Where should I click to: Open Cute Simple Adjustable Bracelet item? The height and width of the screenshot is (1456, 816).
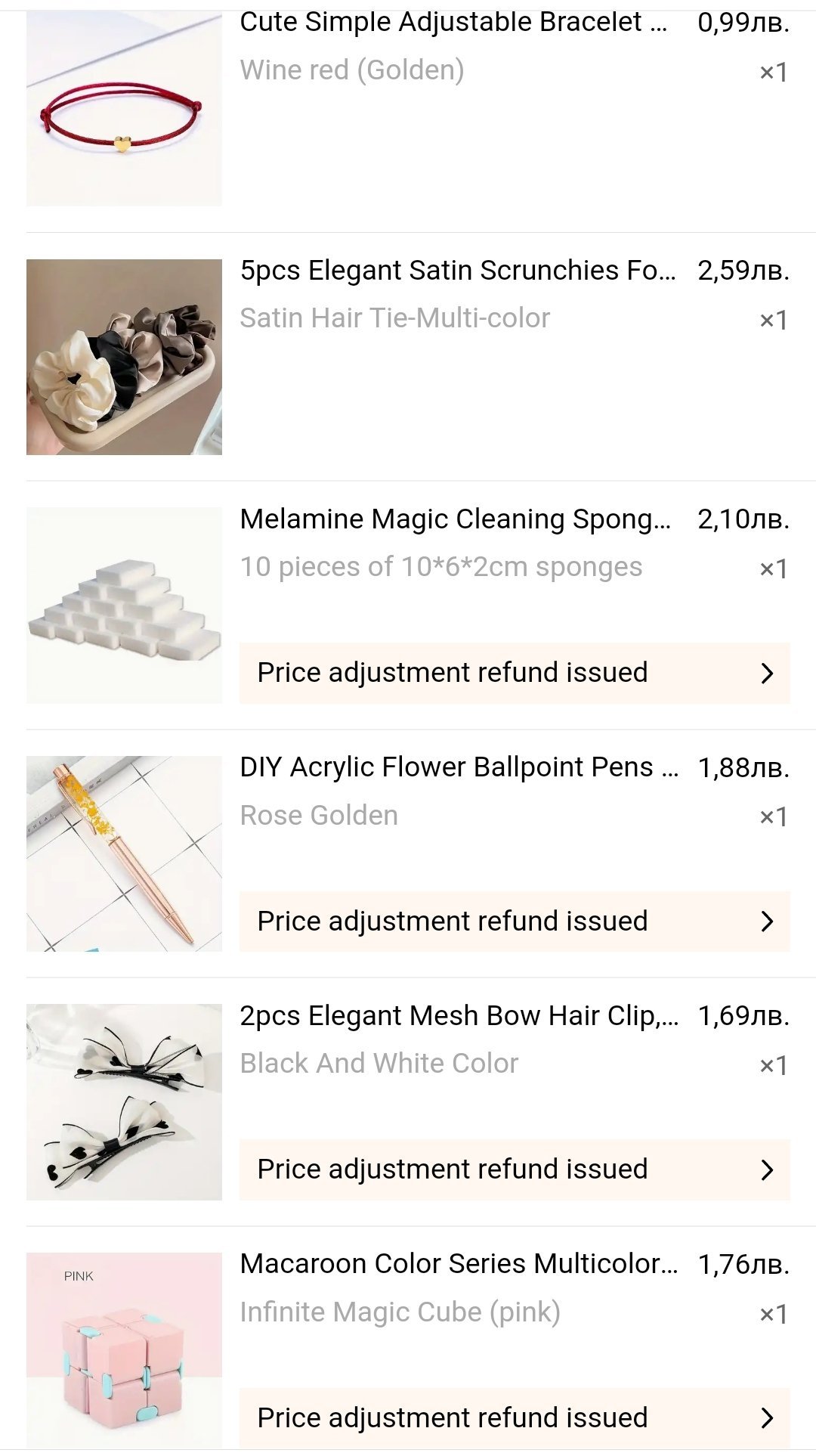pyautogui.click(x=453, y=23)
